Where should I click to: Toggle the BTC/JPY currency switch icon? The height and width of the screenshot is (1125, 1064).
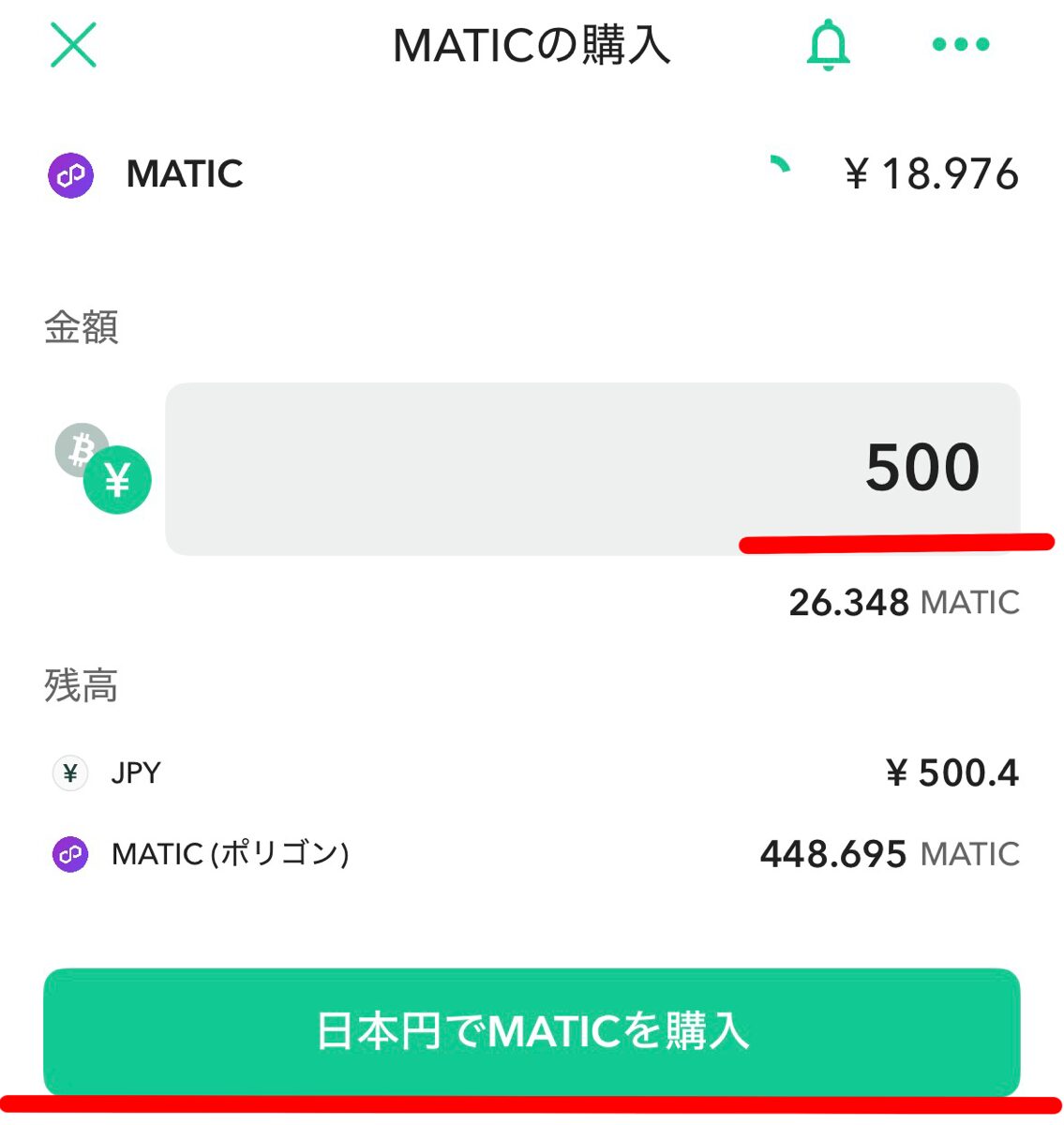(103, 468)
